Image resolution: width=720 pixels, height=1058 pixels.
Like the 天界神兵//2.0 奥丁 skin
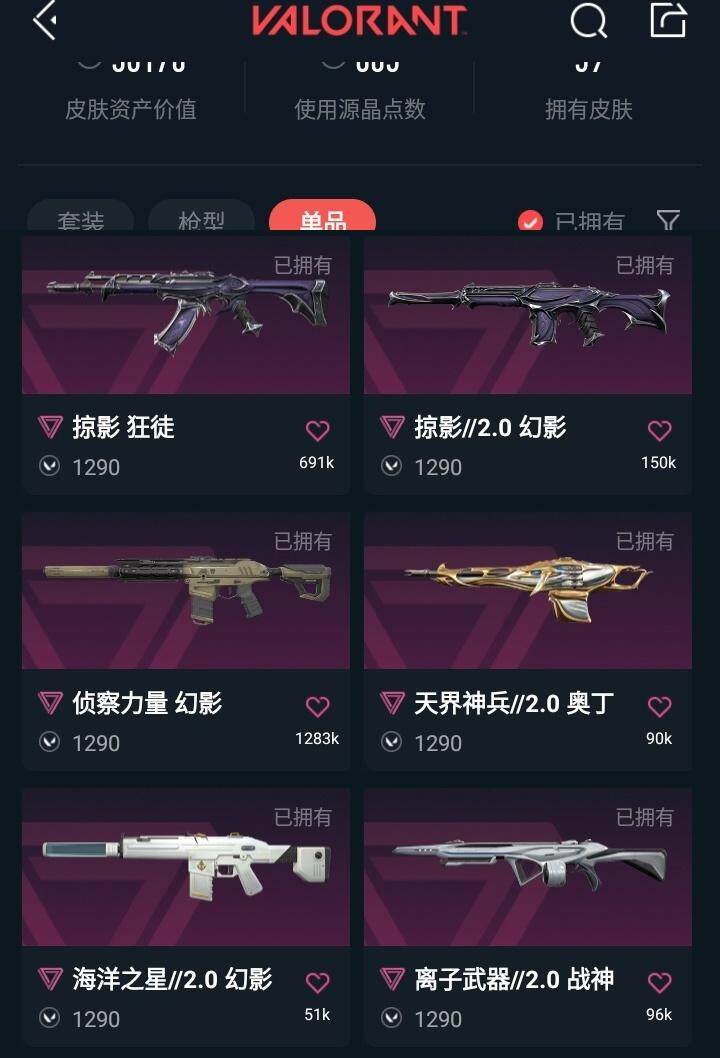coord(659,707)
